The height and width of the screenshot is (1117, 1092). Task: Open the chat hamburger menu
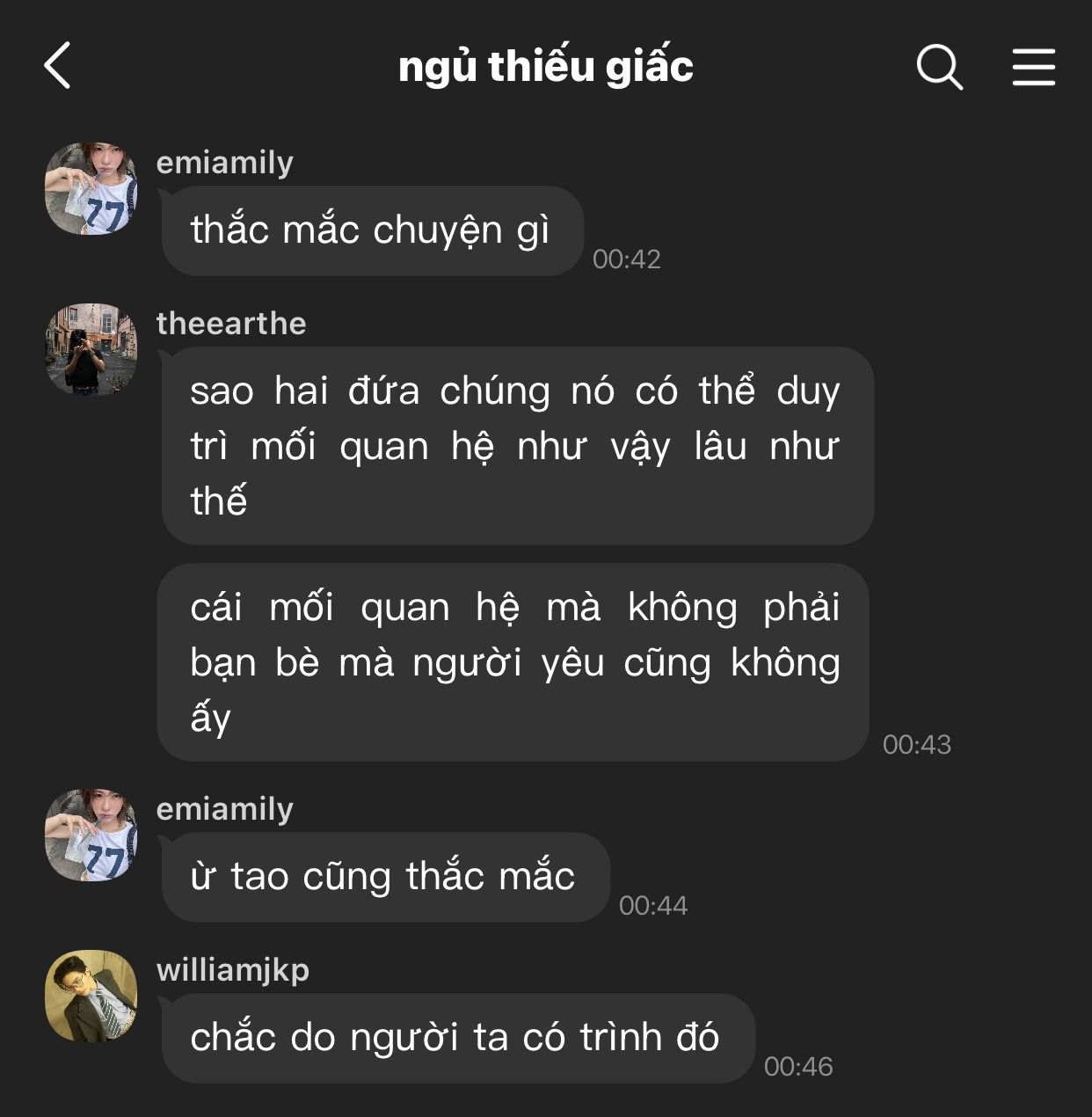[x=1033, y=67]
